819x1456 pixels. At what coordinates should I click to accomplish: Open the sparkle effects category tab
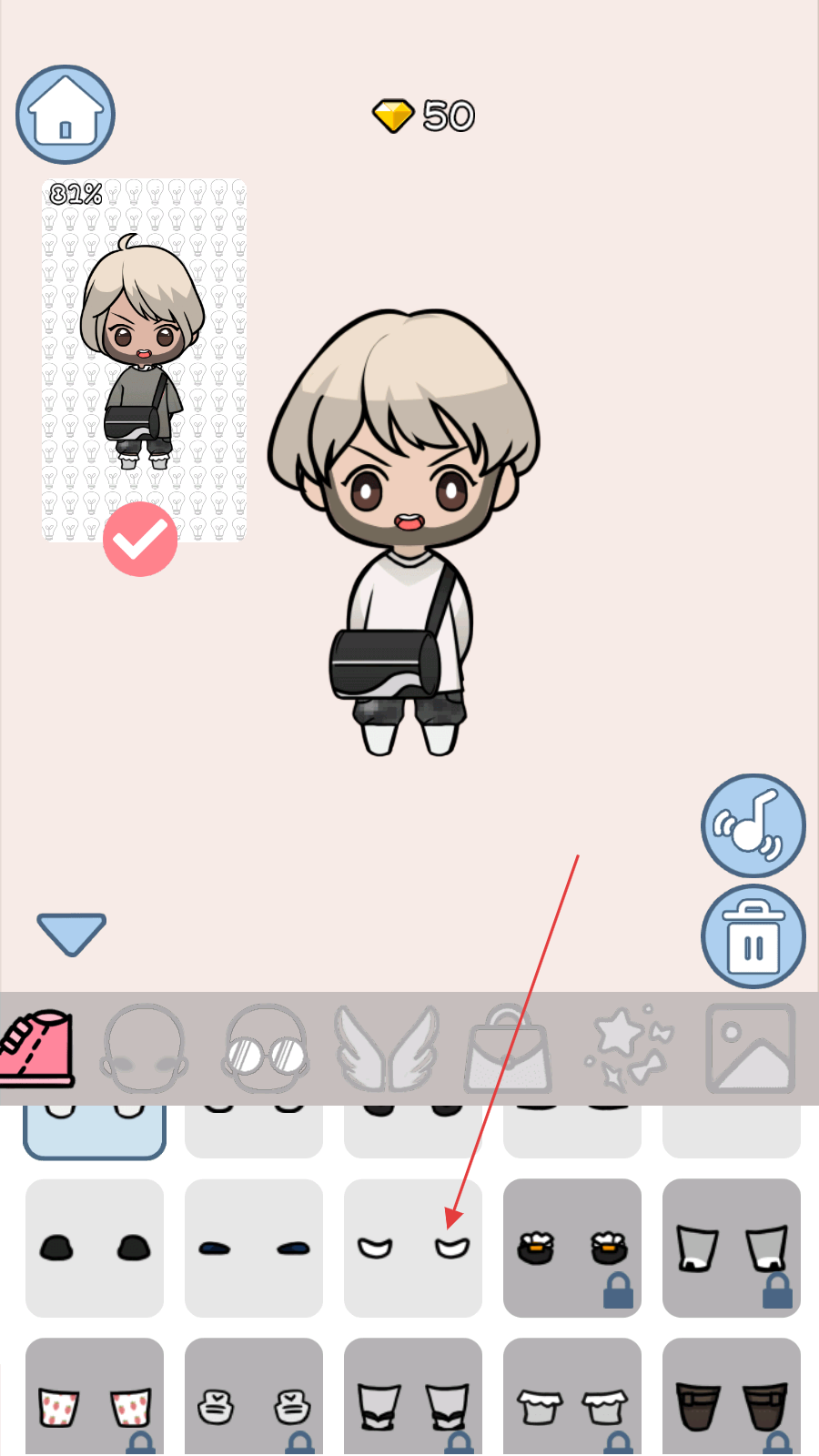(630, 1048)
